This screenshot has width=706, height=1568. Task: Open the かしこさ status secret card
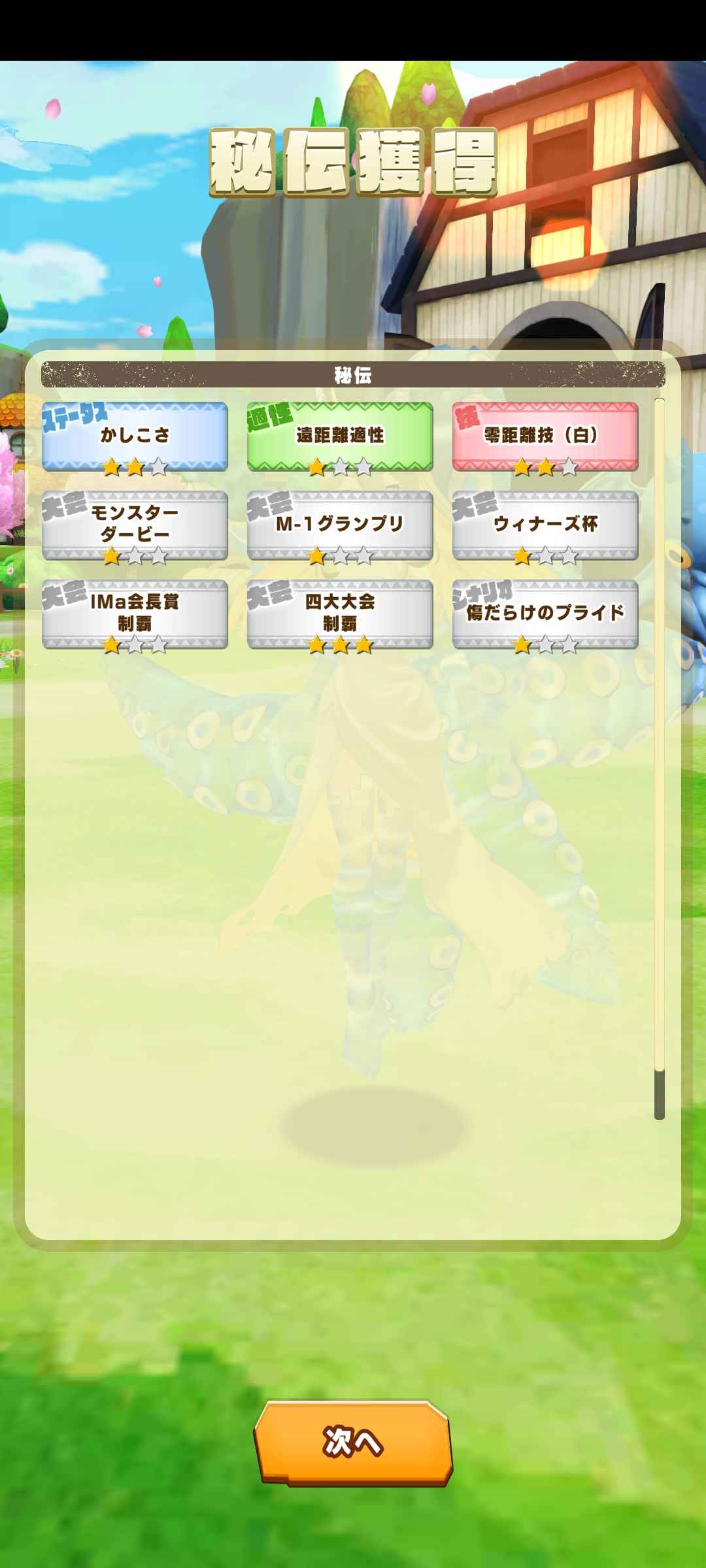pos(135,436)
